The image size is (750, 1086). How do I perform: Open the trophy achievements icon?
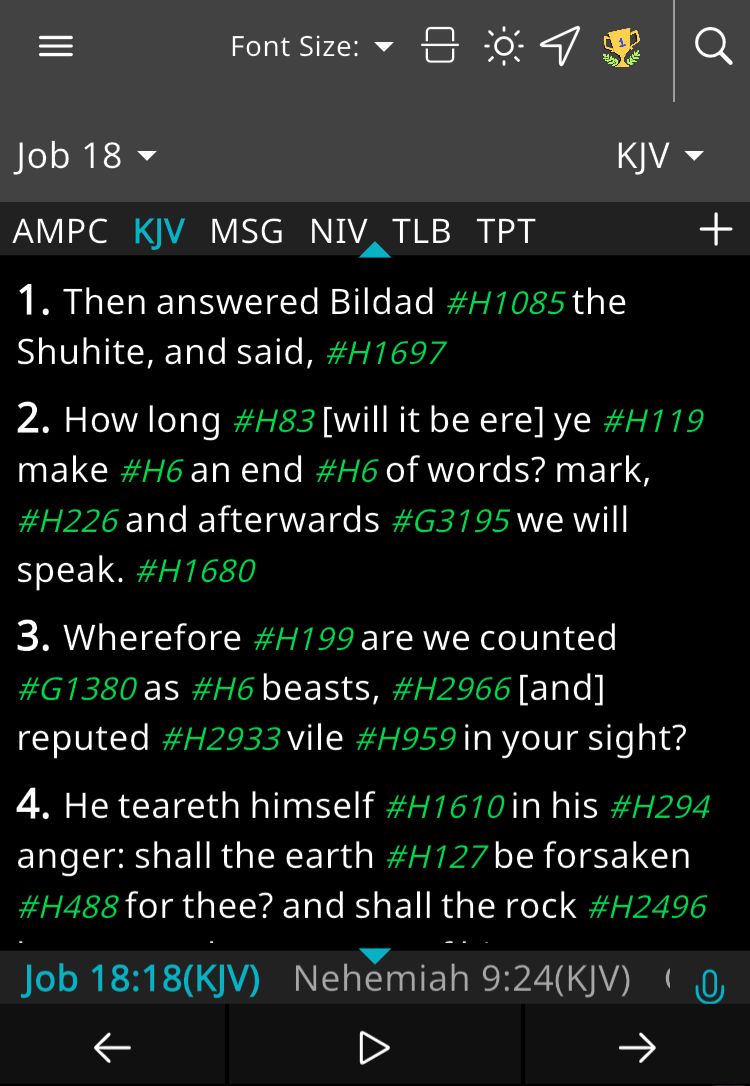coord(621,47)
